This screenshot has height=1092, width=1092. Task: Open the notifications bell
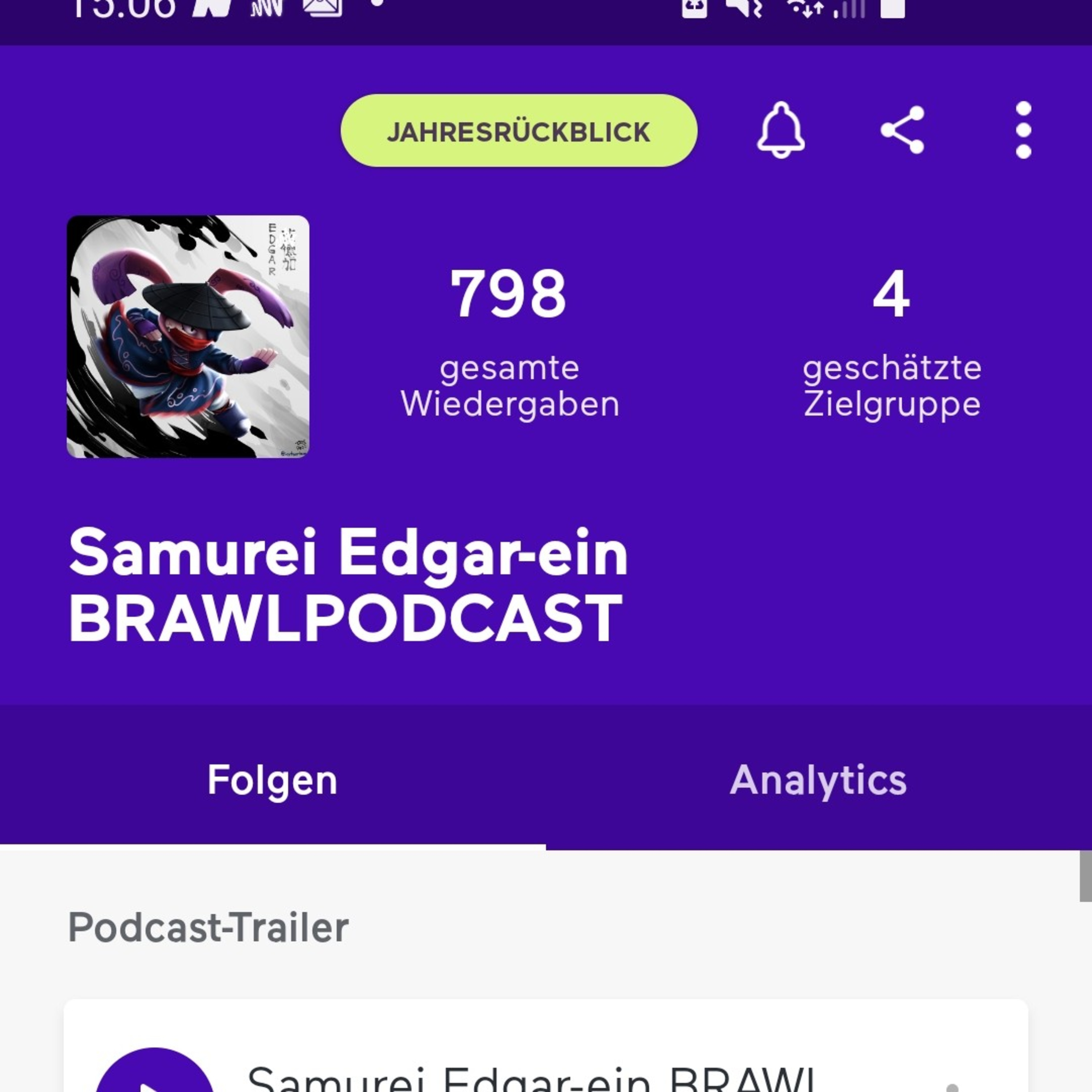coord(780,130)
